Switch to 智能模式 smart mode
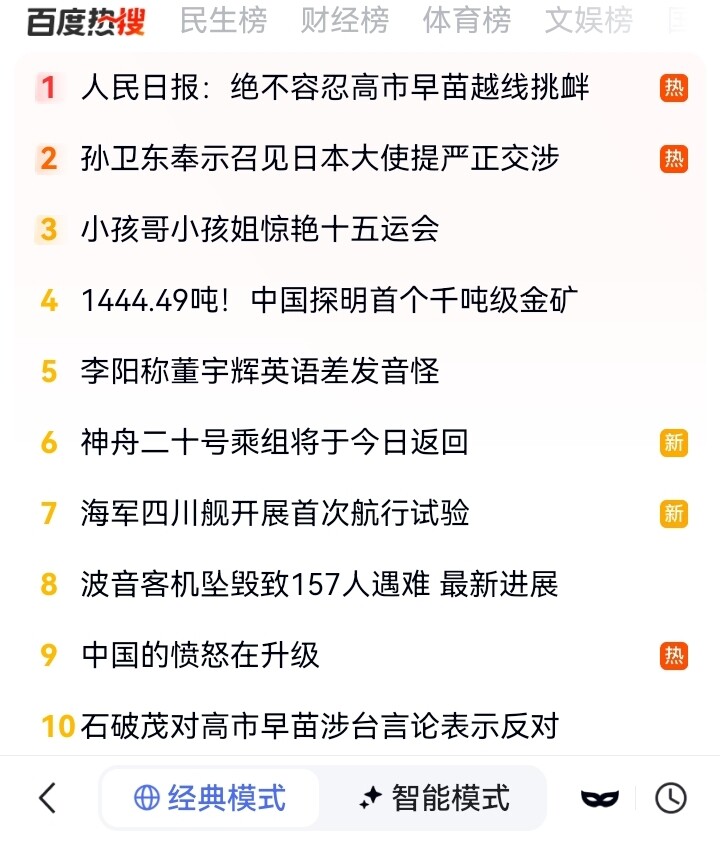Screen dimensions: 720x841 tap(434, 798)
